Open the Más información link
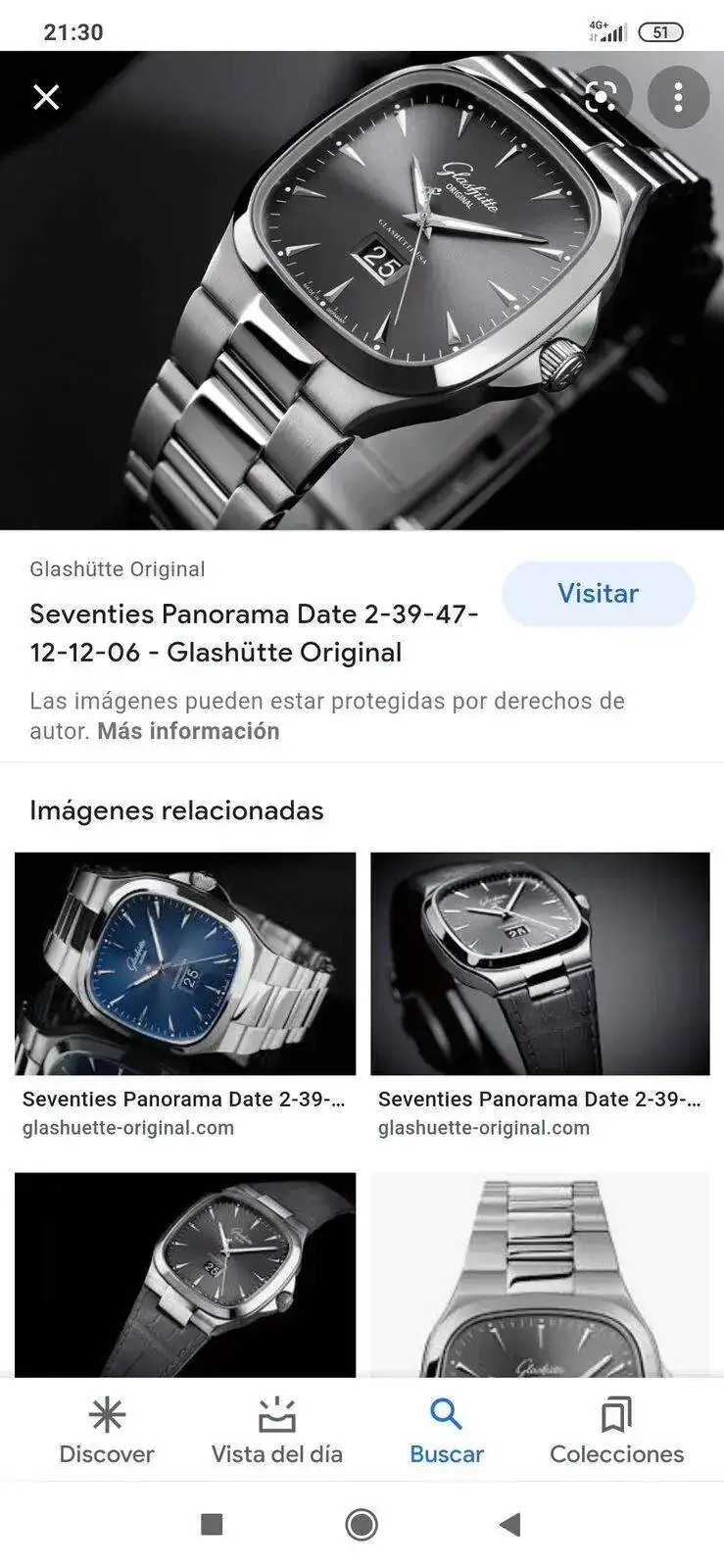 point(188,731)
